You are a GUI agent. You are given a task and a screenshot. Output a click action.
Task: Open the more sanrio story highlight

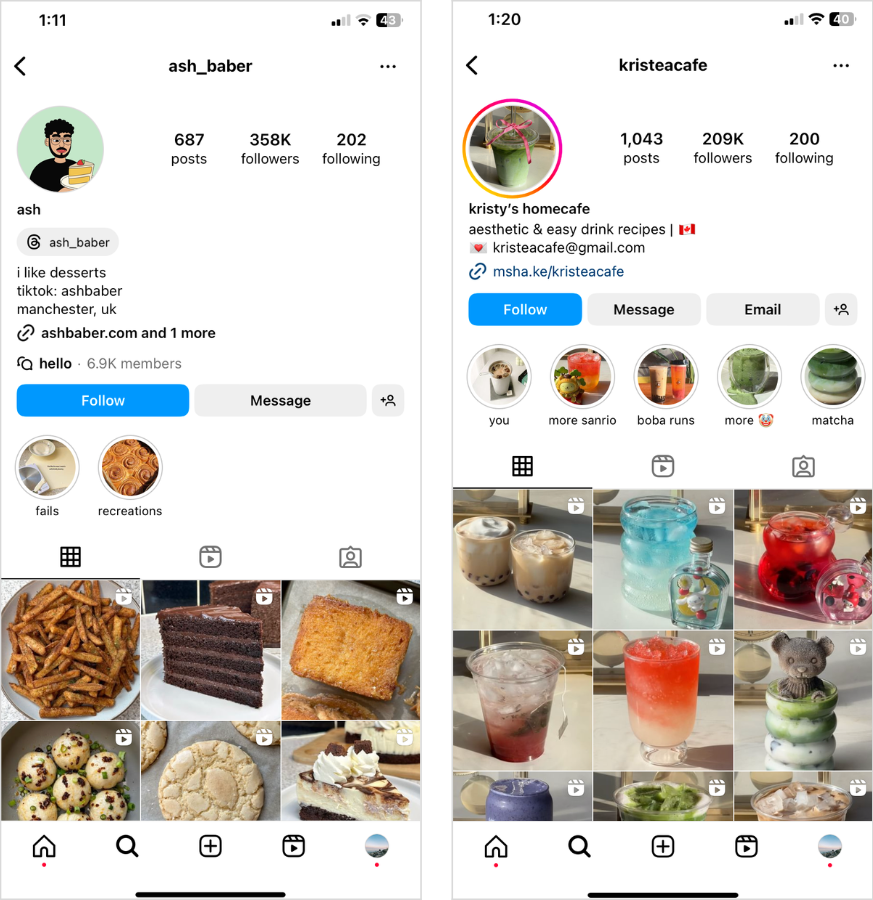point(582,378)
